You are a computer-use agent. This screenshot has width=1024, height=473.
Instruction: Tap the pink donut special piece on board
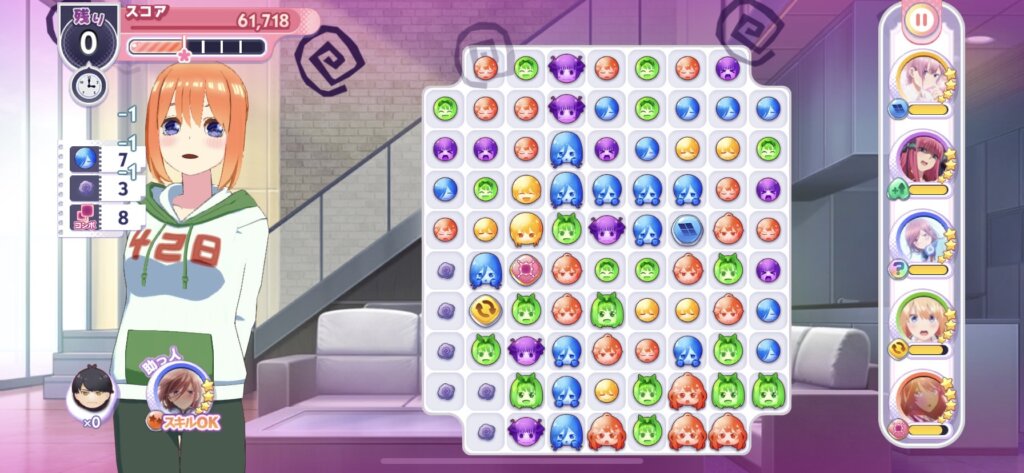pyautogui.click(x=526, y=269)
